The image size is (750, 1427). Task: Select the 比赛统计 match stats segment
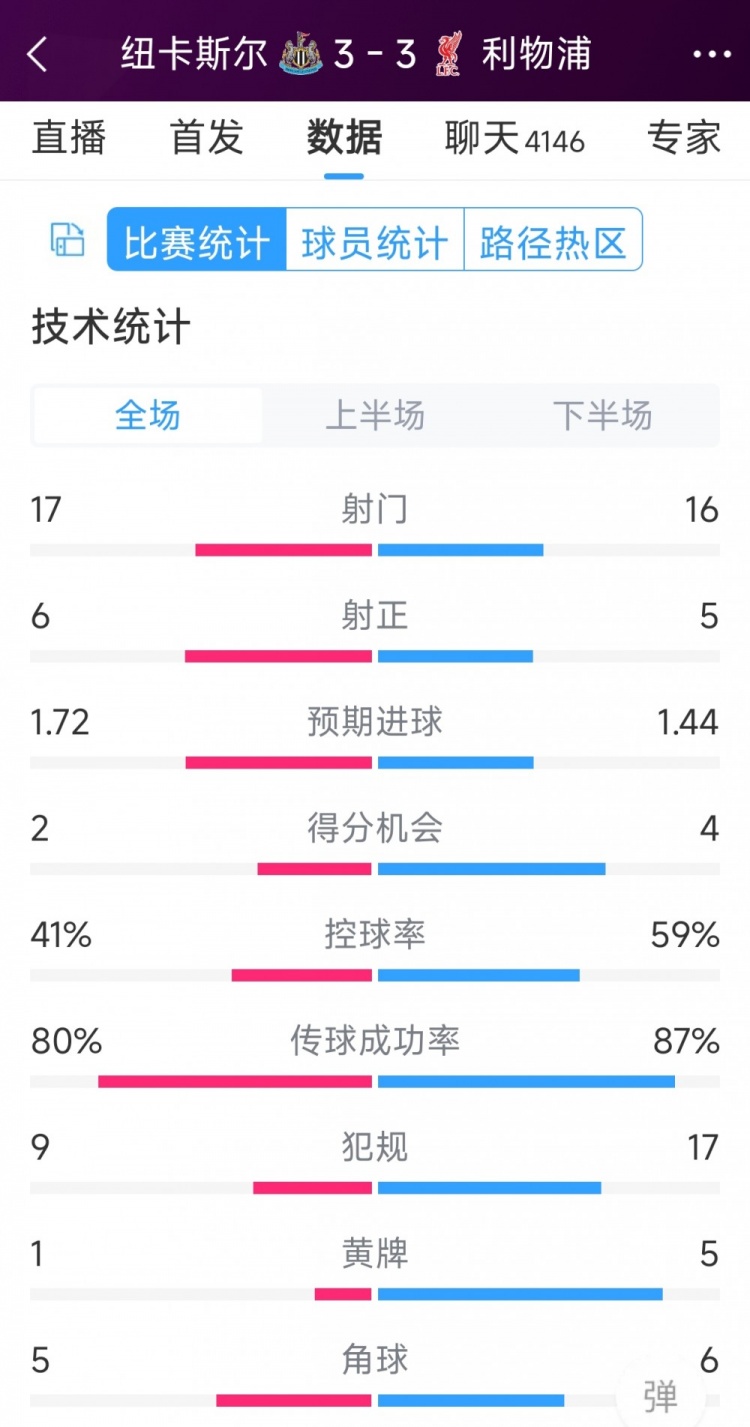pos(195,240)
